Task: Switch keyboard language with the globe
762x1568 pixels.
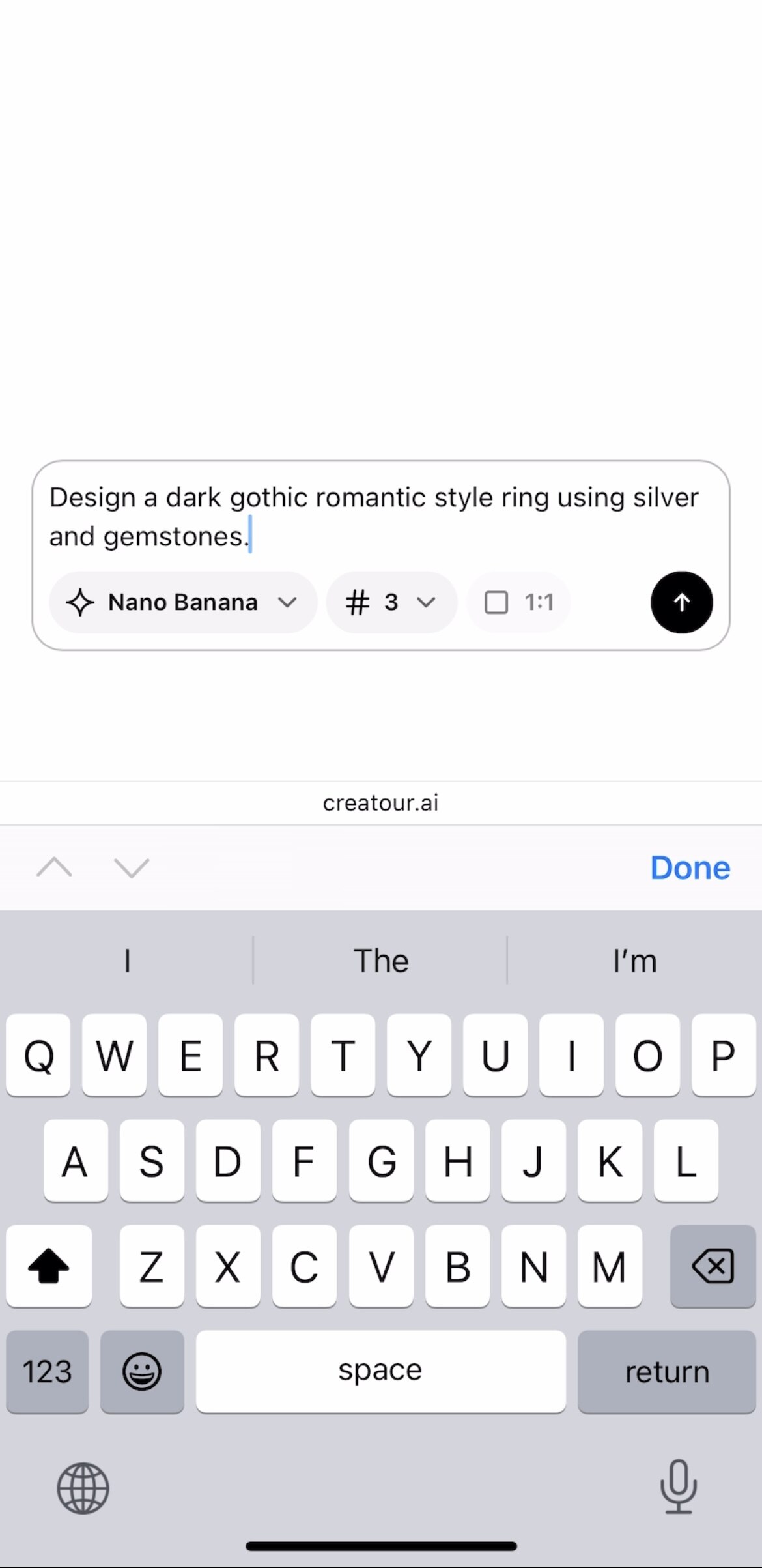Action: [83, 1488]
